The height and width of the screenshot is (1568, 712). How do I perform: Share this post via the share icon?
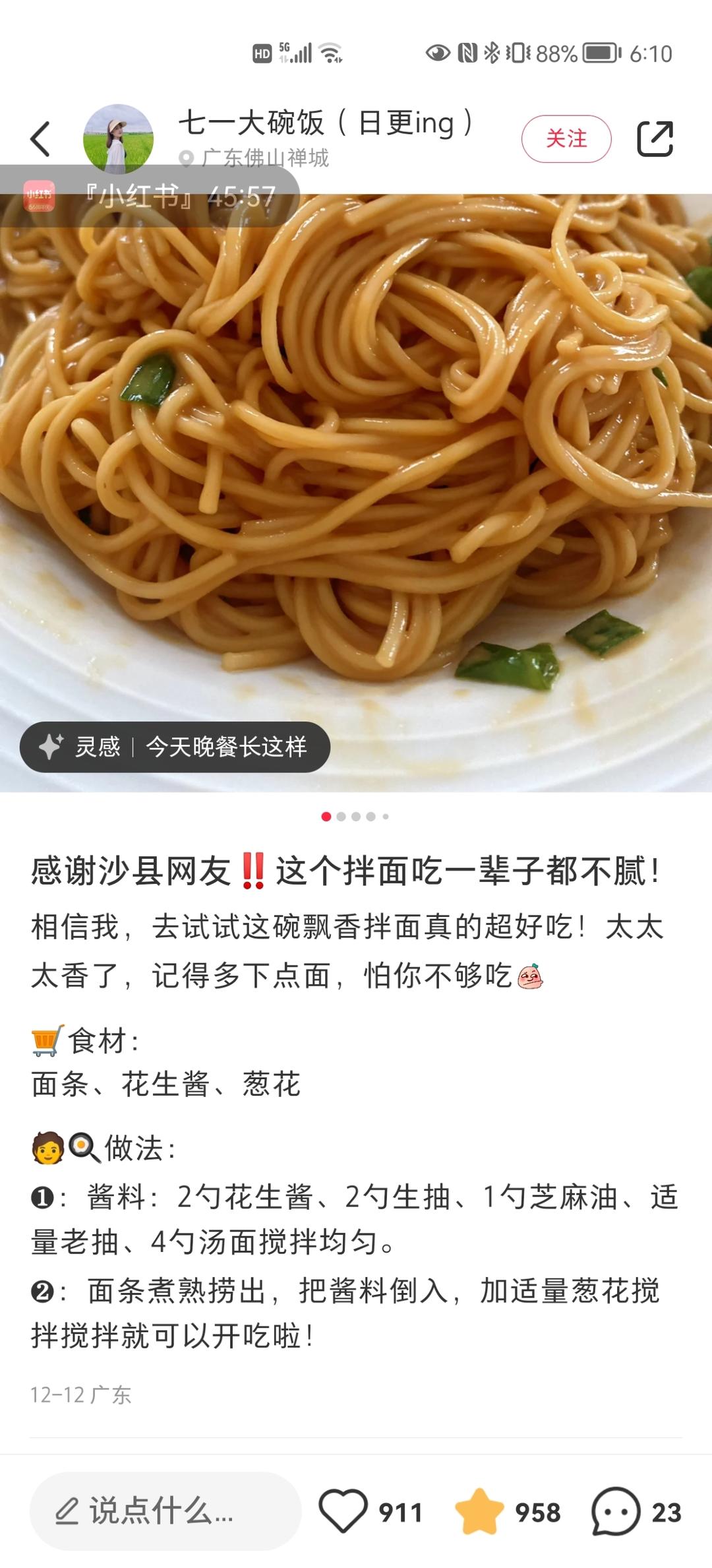655,139
